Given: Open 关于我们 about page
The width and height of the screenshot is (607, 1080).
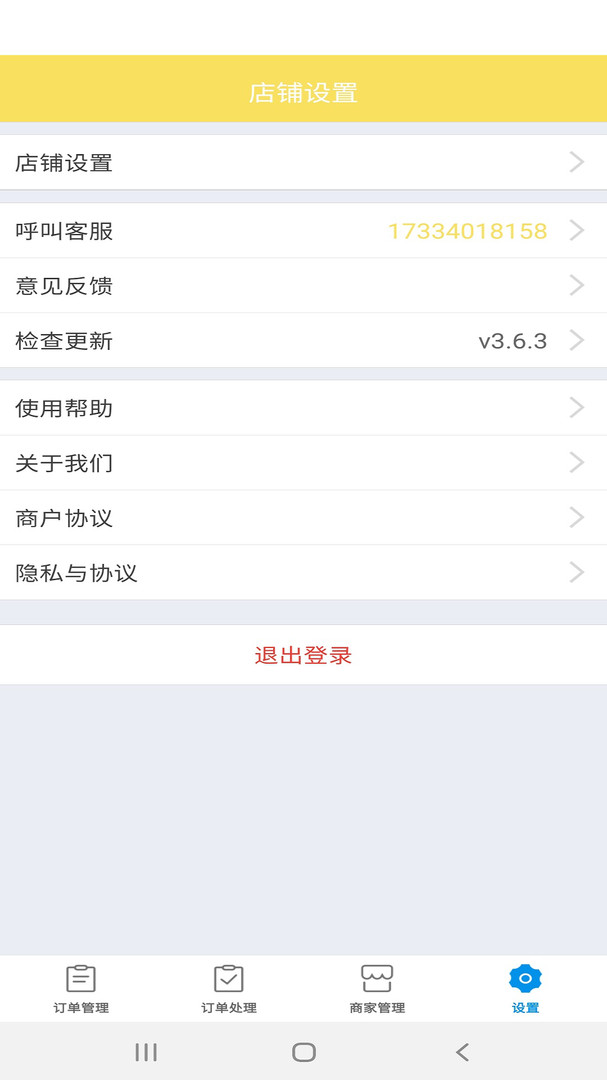Looking at the screenshot, I should (x=303, y=463).
